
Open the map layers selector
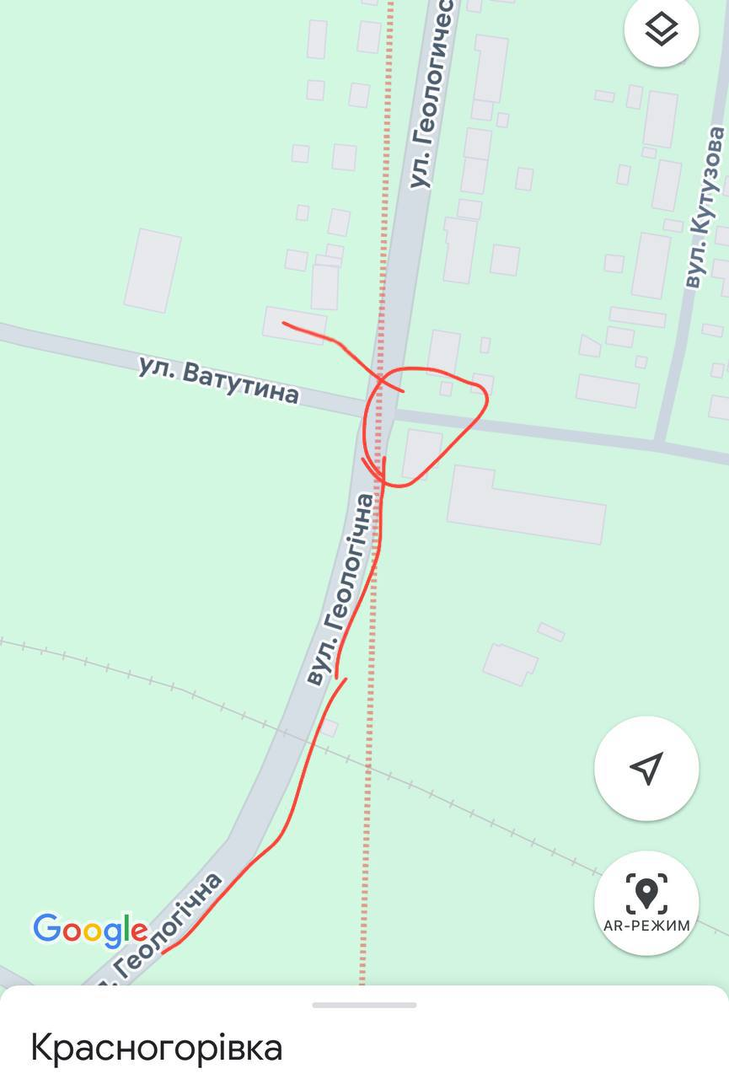point(661,31)
